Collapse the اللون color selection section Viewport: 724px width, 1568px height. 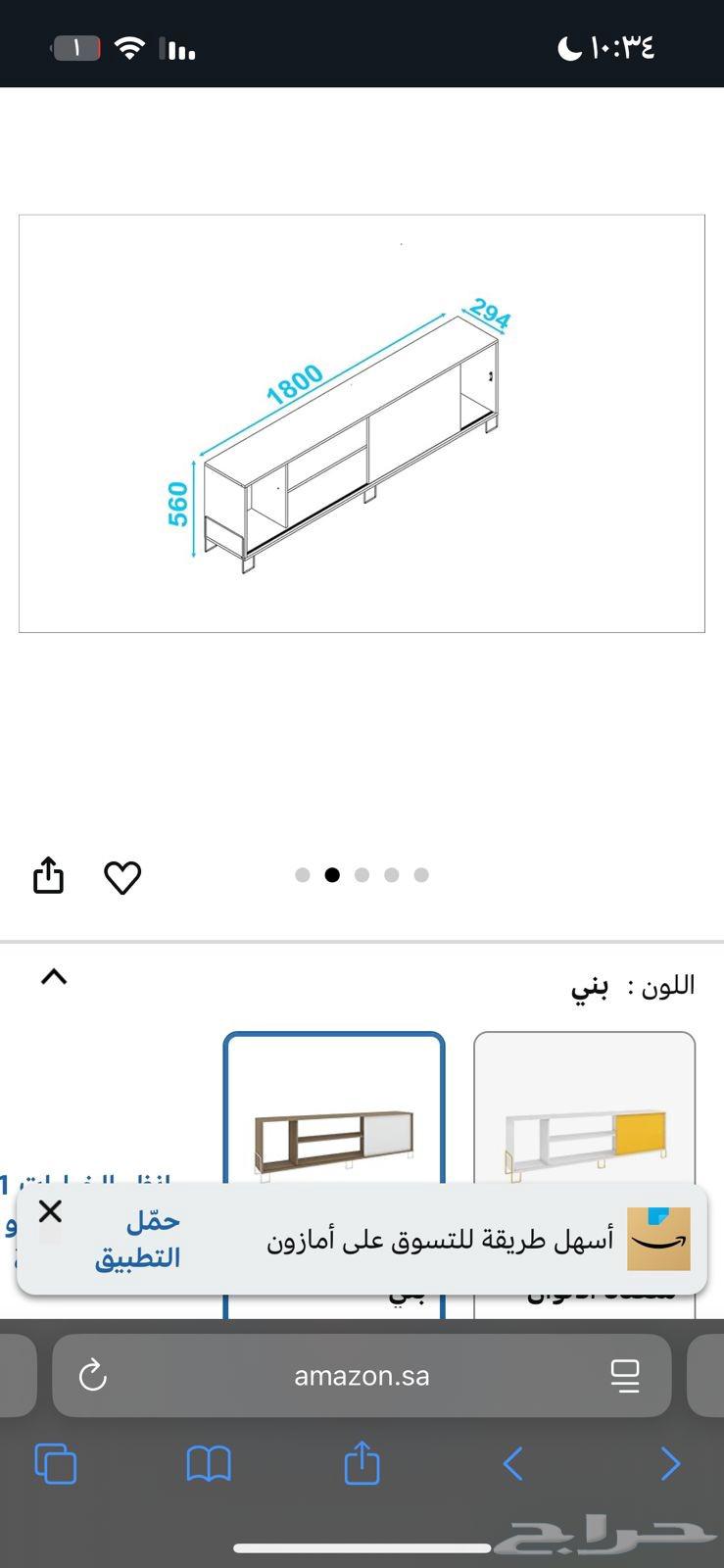tap(54, 976)
